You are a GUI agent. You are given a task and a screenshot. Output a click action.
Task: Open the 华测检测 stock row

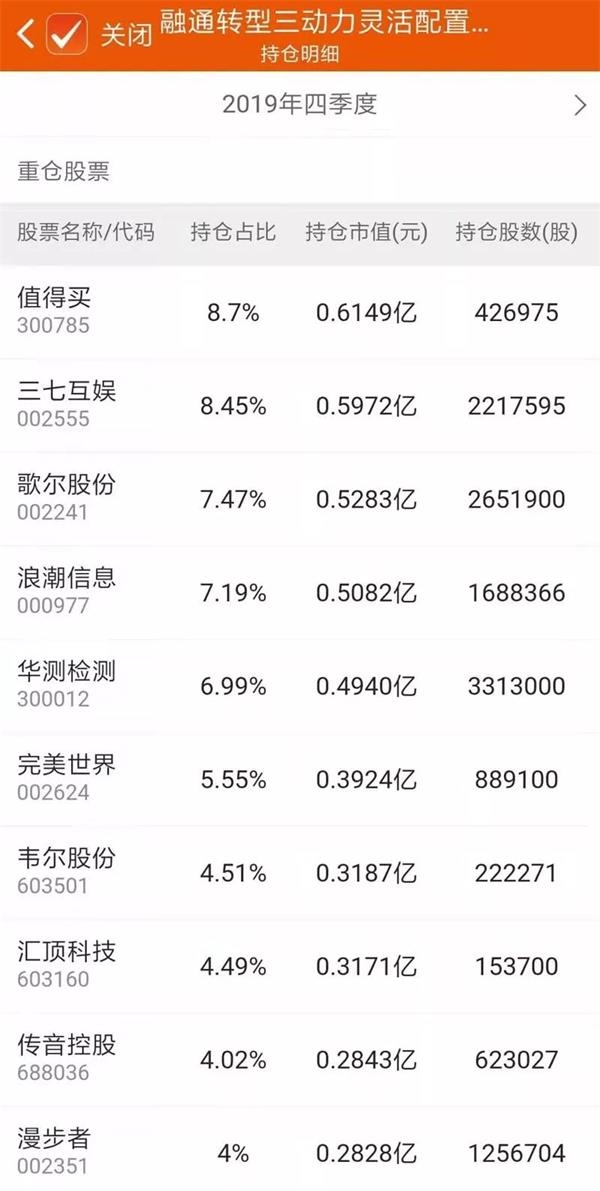pyautogui.click(x=67, y=684)
